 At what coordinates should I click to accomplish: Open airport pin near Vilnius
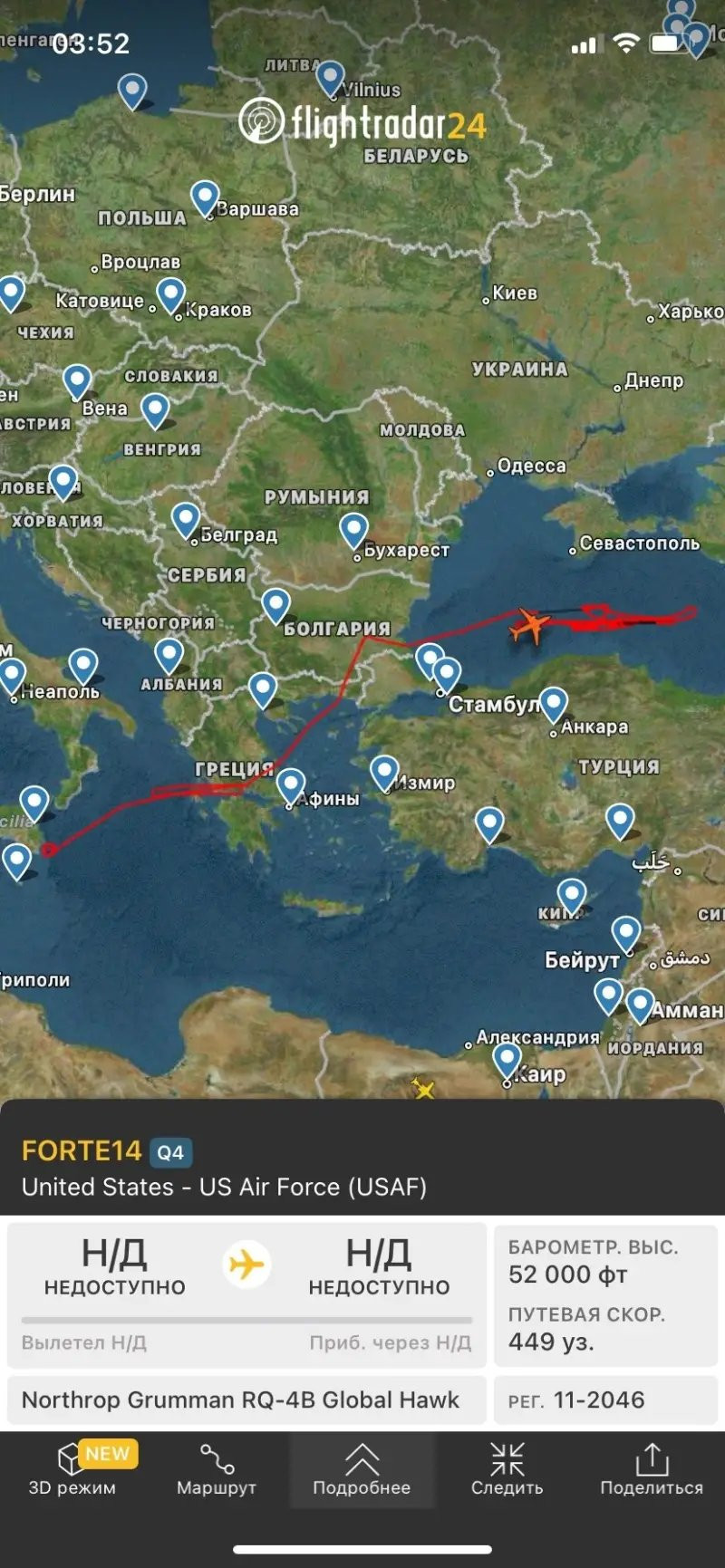[x=330, y=77]
